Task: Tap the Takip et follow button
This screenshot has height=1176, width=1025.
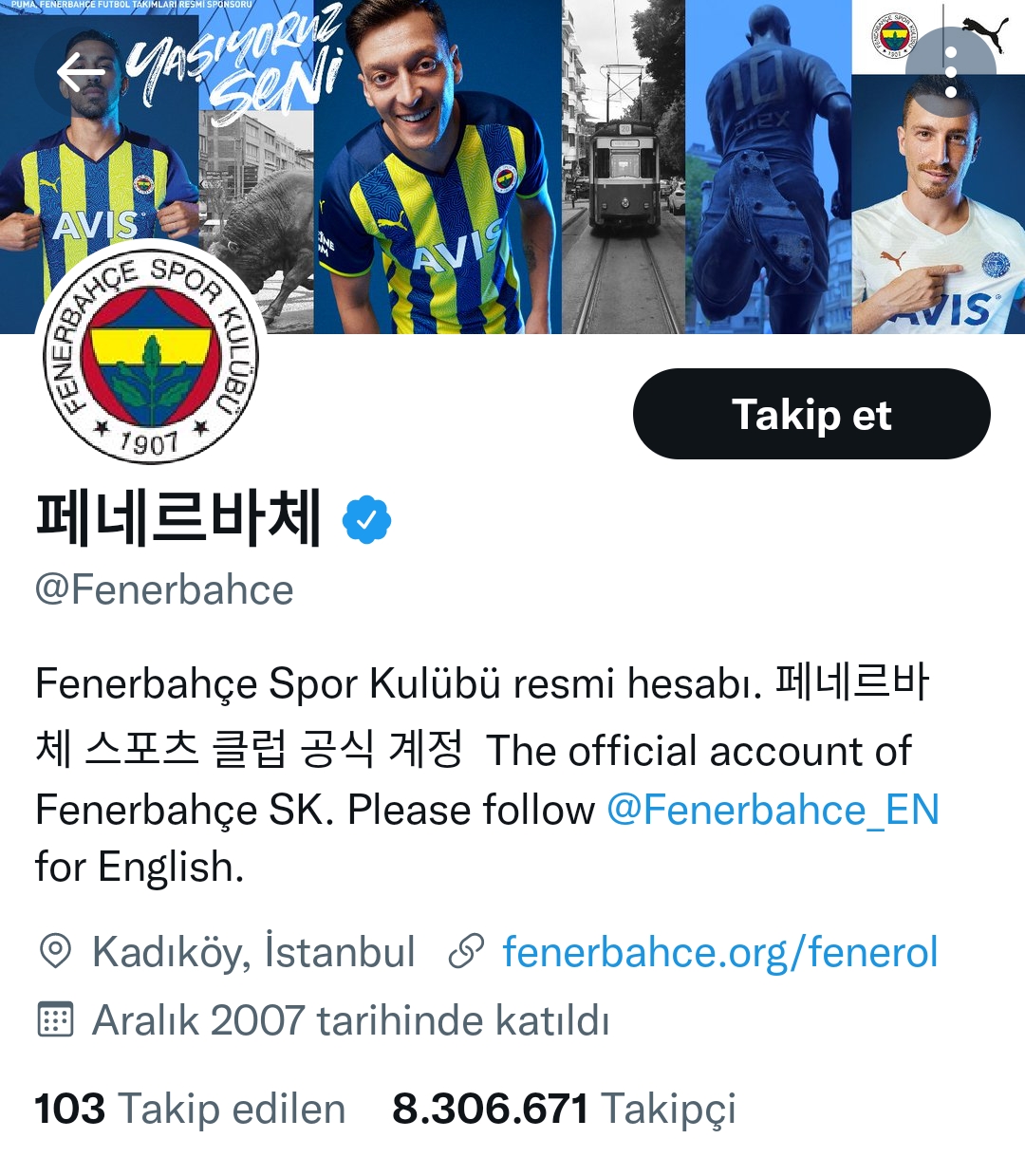Action: point(811,415)
